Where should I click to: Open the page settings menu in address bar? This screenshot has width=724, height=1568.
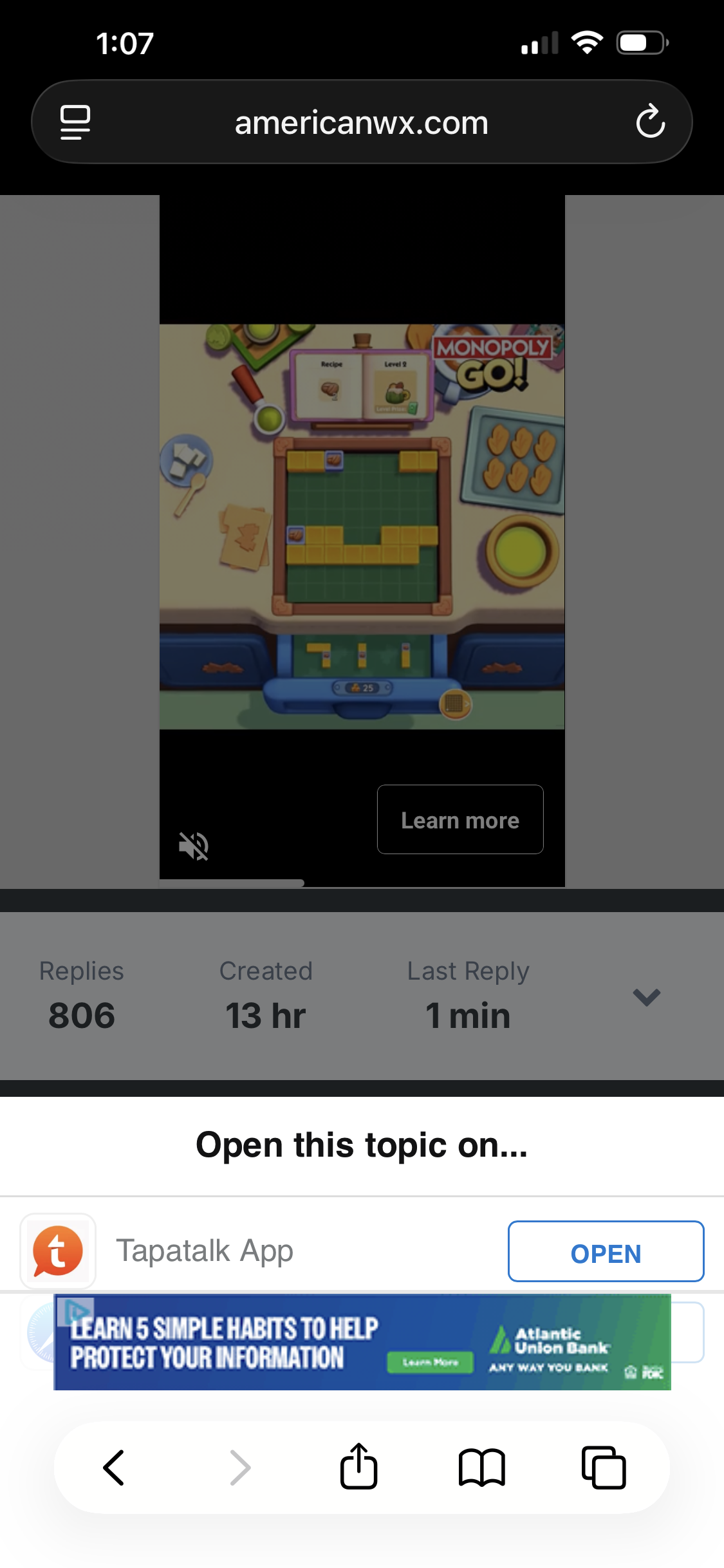[x=75, y=122]
